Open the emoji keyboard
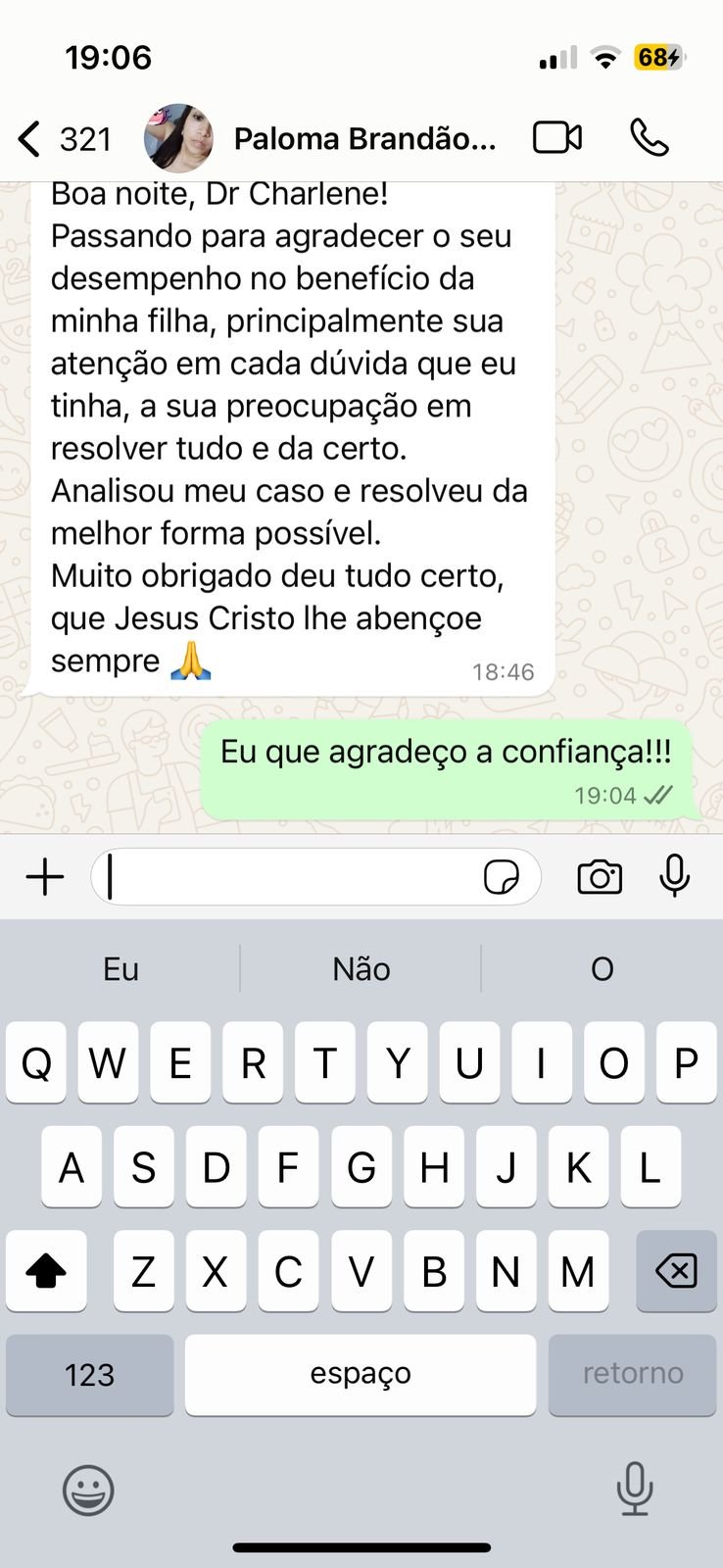The height and width of the screenshot is (1568, 723). tap(88, 1491)
